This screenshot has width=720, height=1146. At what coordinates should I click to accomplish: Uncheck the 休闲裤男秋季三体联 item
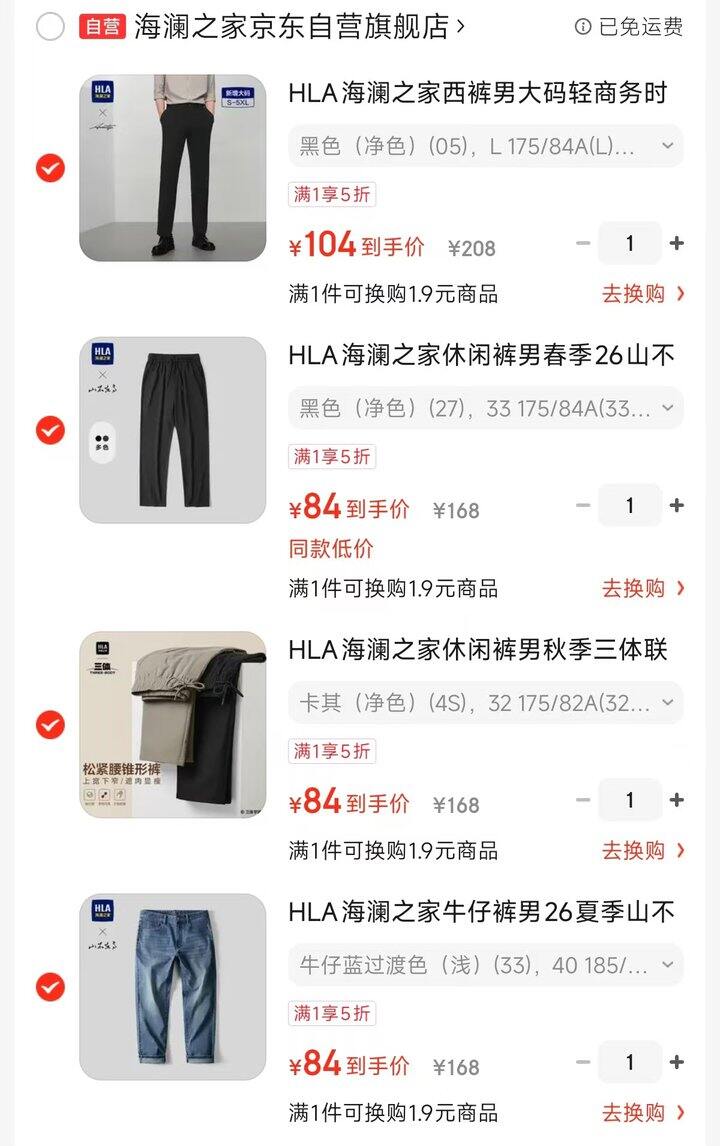pos(50,724)
